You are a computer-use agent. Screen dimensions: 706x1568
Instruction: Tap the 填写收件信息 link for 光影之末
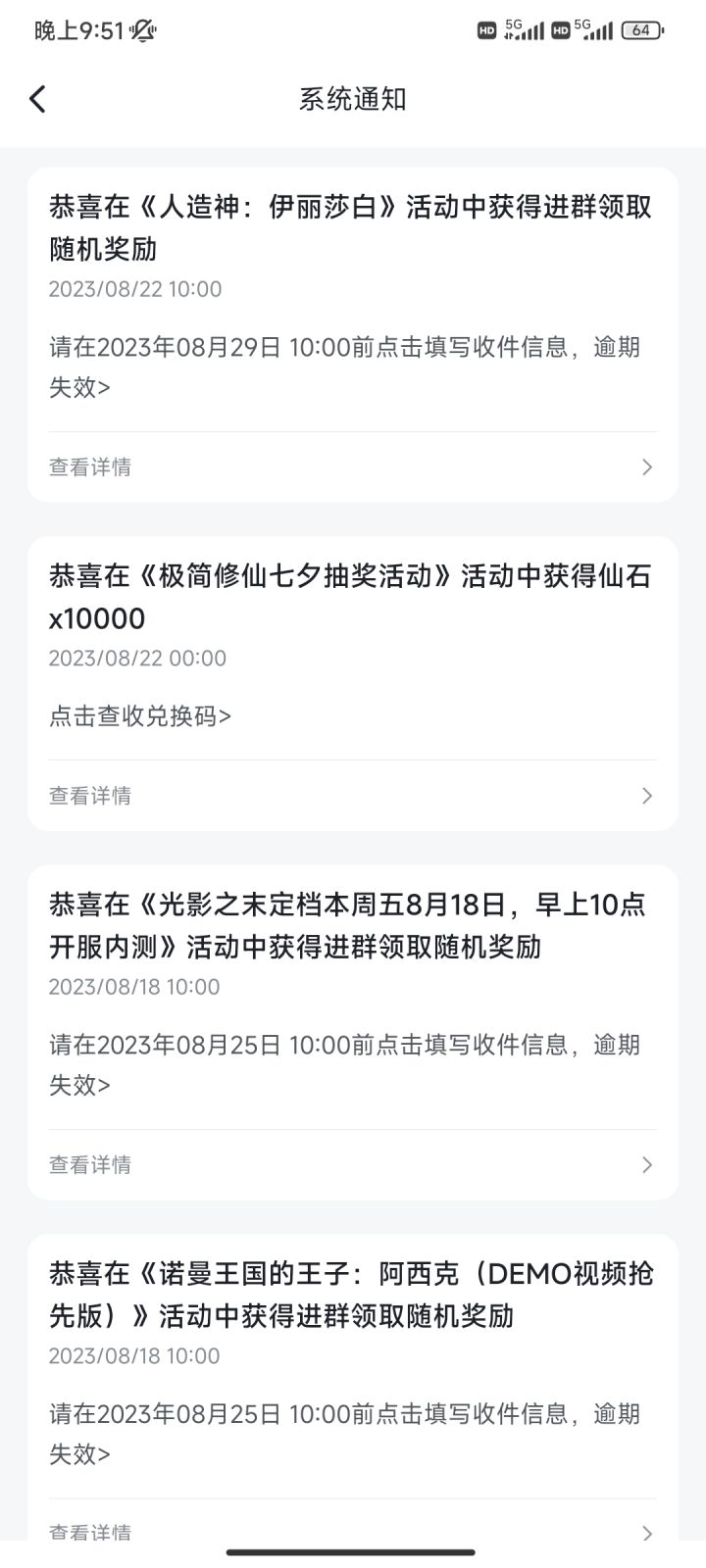click(345, 1065)
